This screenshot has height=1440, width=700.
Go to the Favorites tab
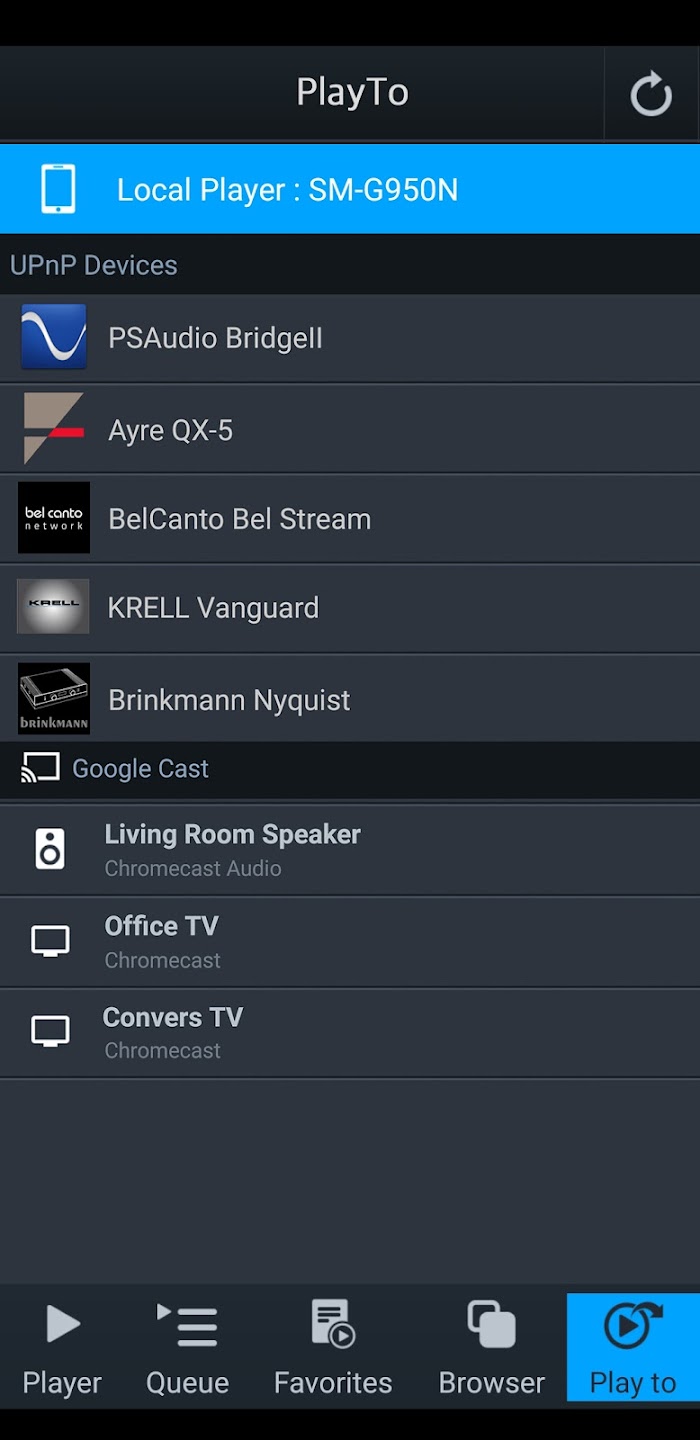tap(333, 1347)
